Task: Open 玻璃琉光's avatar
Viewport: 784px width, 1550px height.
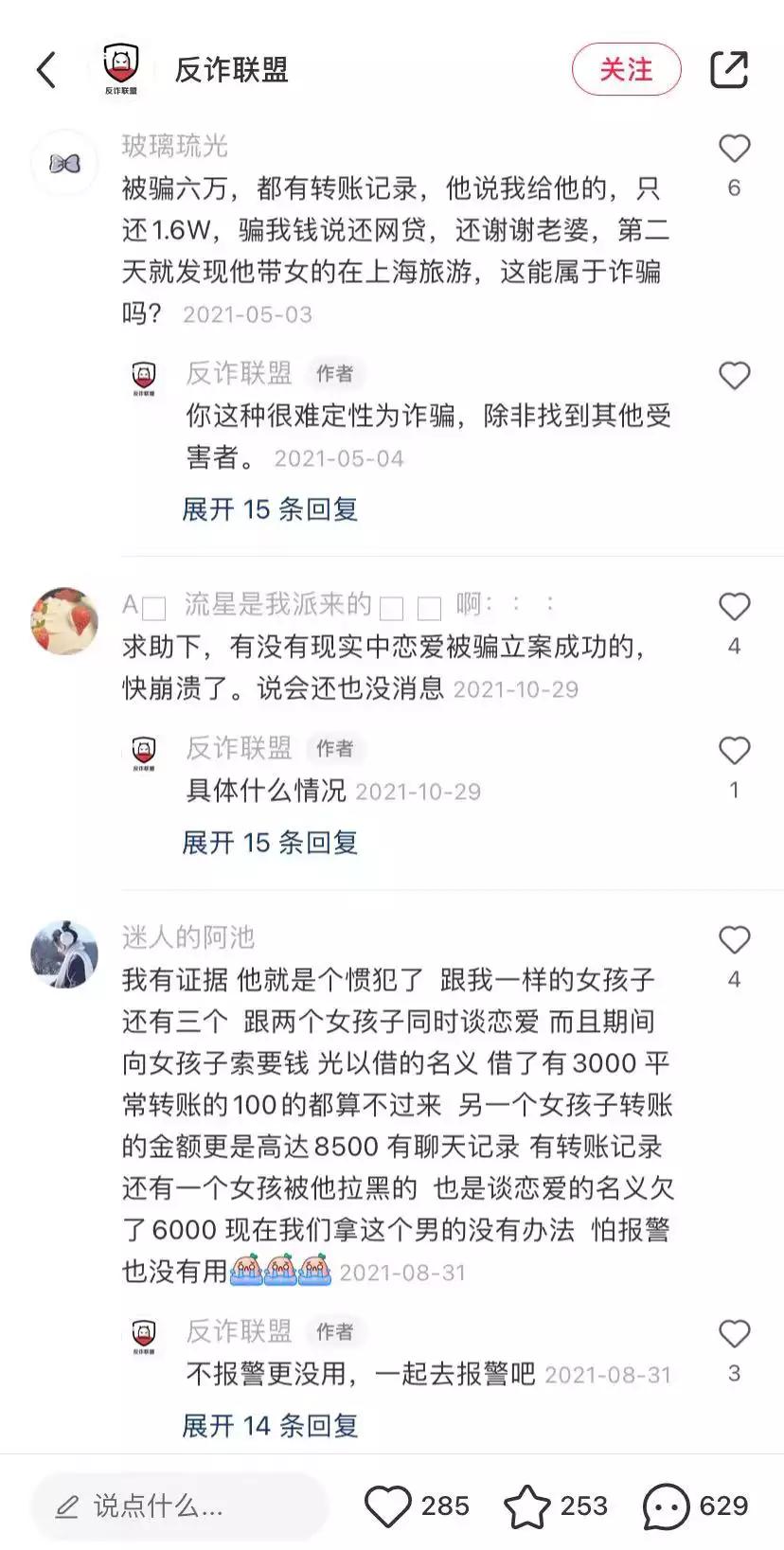Action: pos(64,163)
